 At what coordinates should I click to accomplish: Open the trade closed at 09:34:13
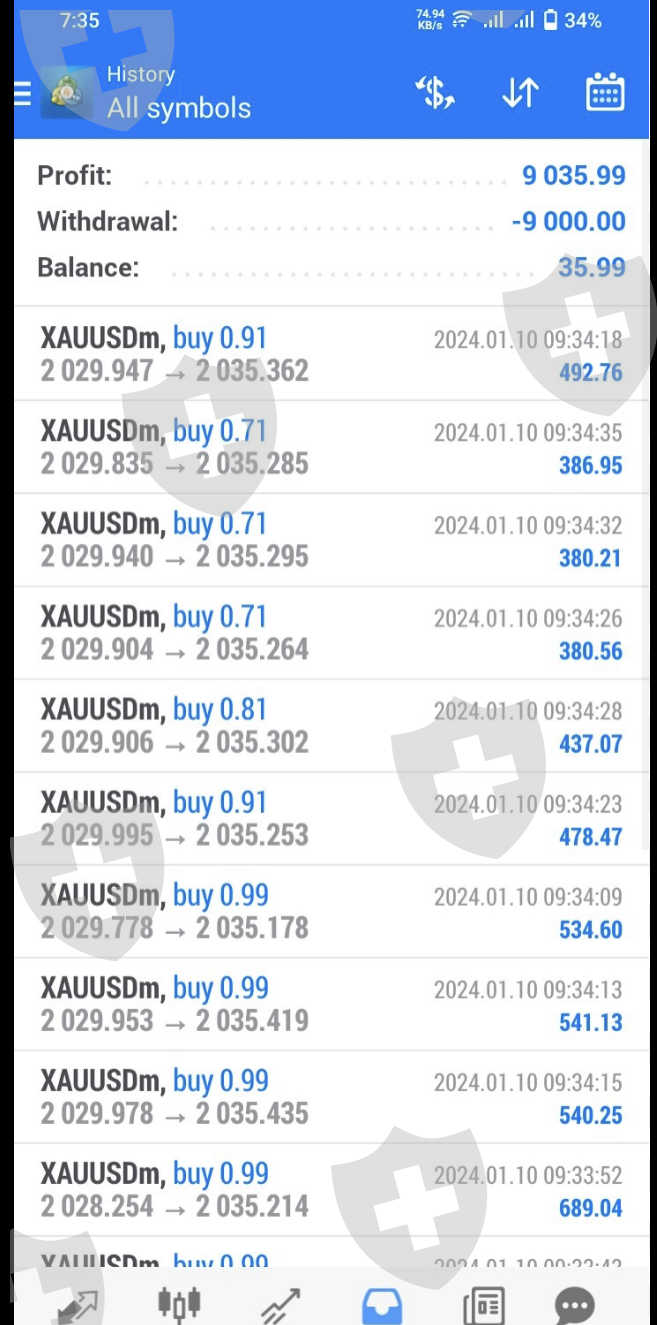332,1005
